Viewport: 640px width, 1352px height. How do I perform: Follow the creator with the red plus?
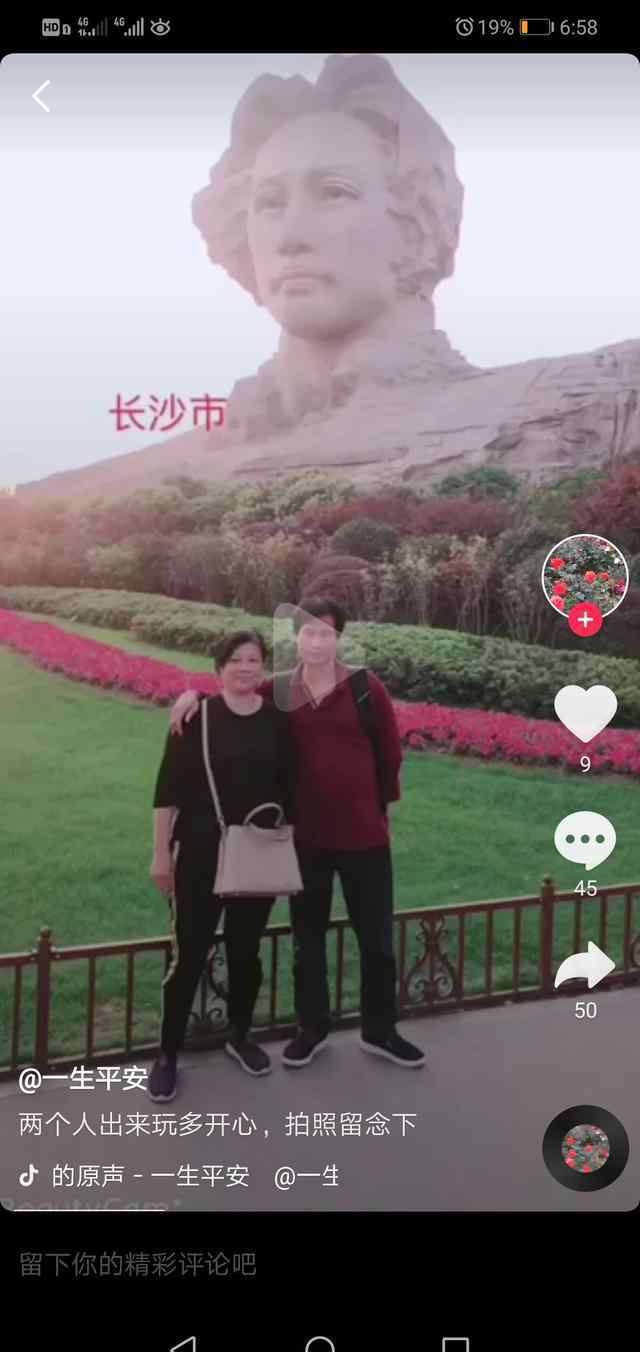[585, 620]
